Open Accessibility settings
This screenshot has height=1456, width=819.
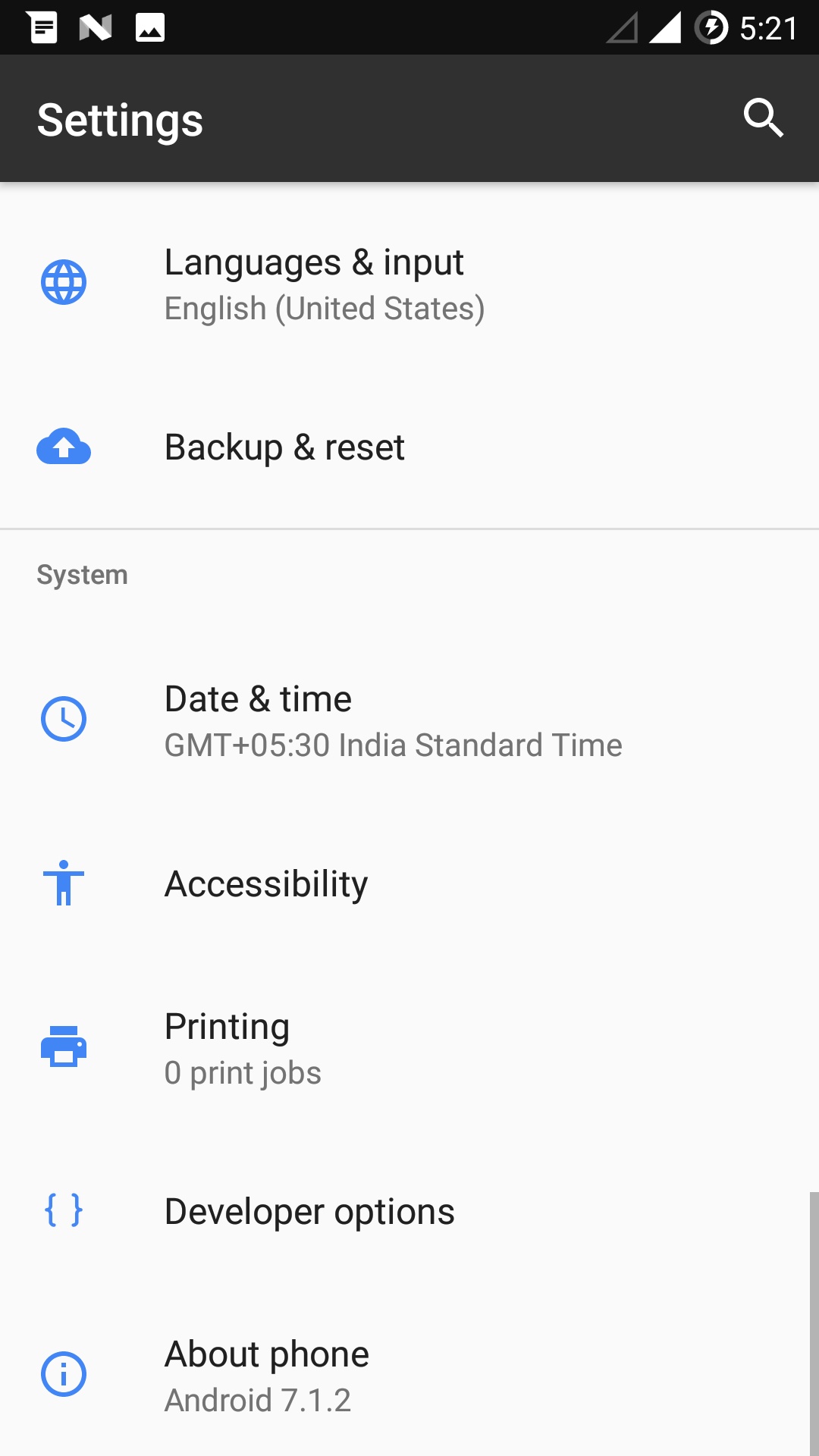pyautogui.click(x=409, y=884)
